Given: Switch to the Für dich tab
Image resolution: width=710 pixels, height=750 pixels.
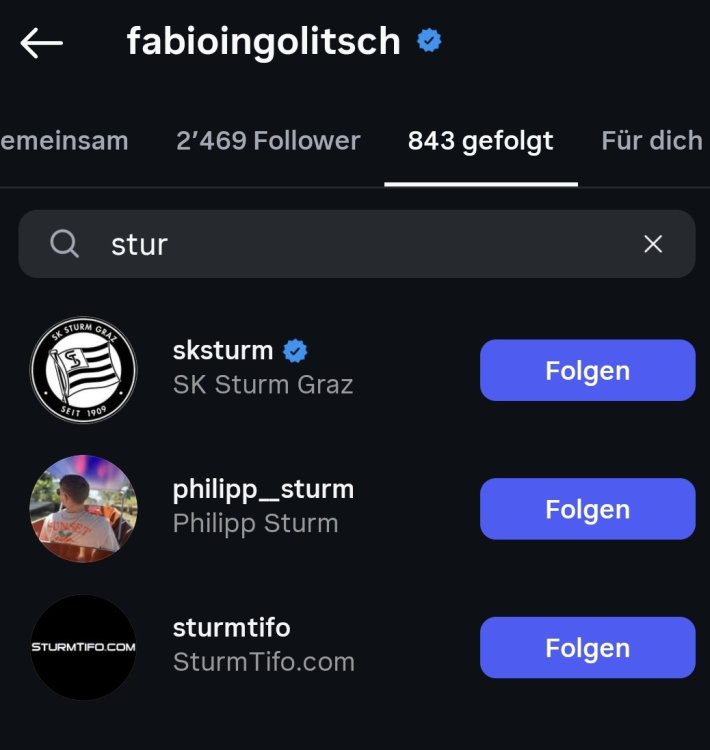Looking at the screenshot, I should [x=652, y=141].
